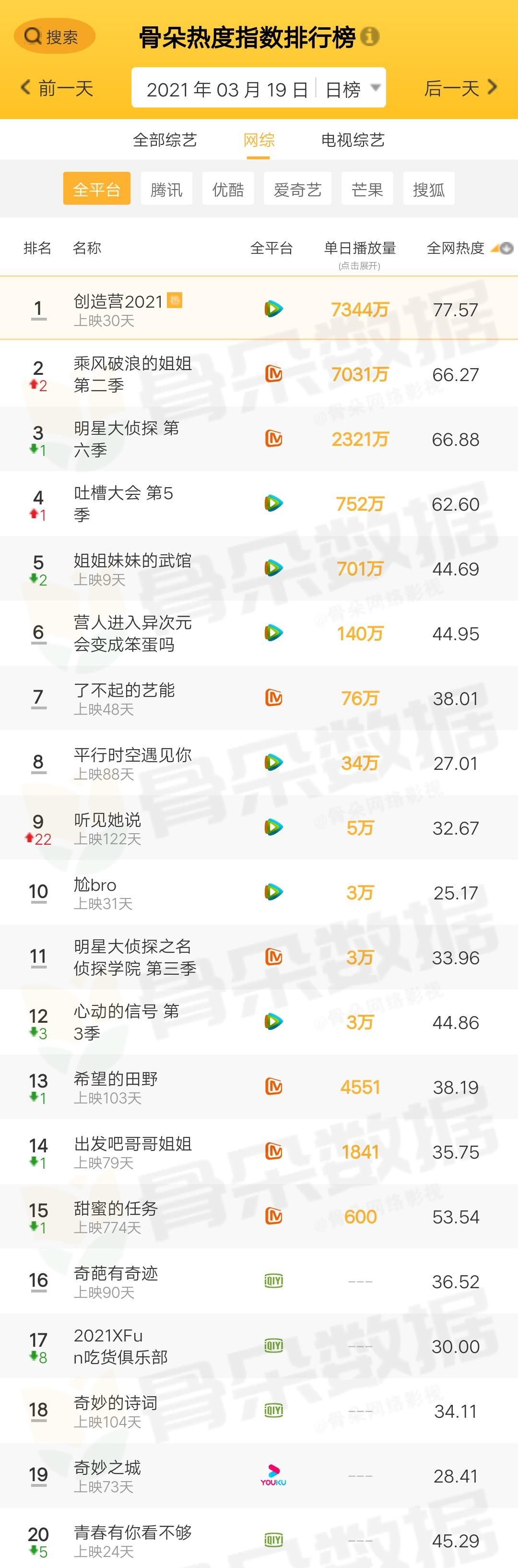
Task: Expand the 日榜 dropdown
Action: (353, 89)
